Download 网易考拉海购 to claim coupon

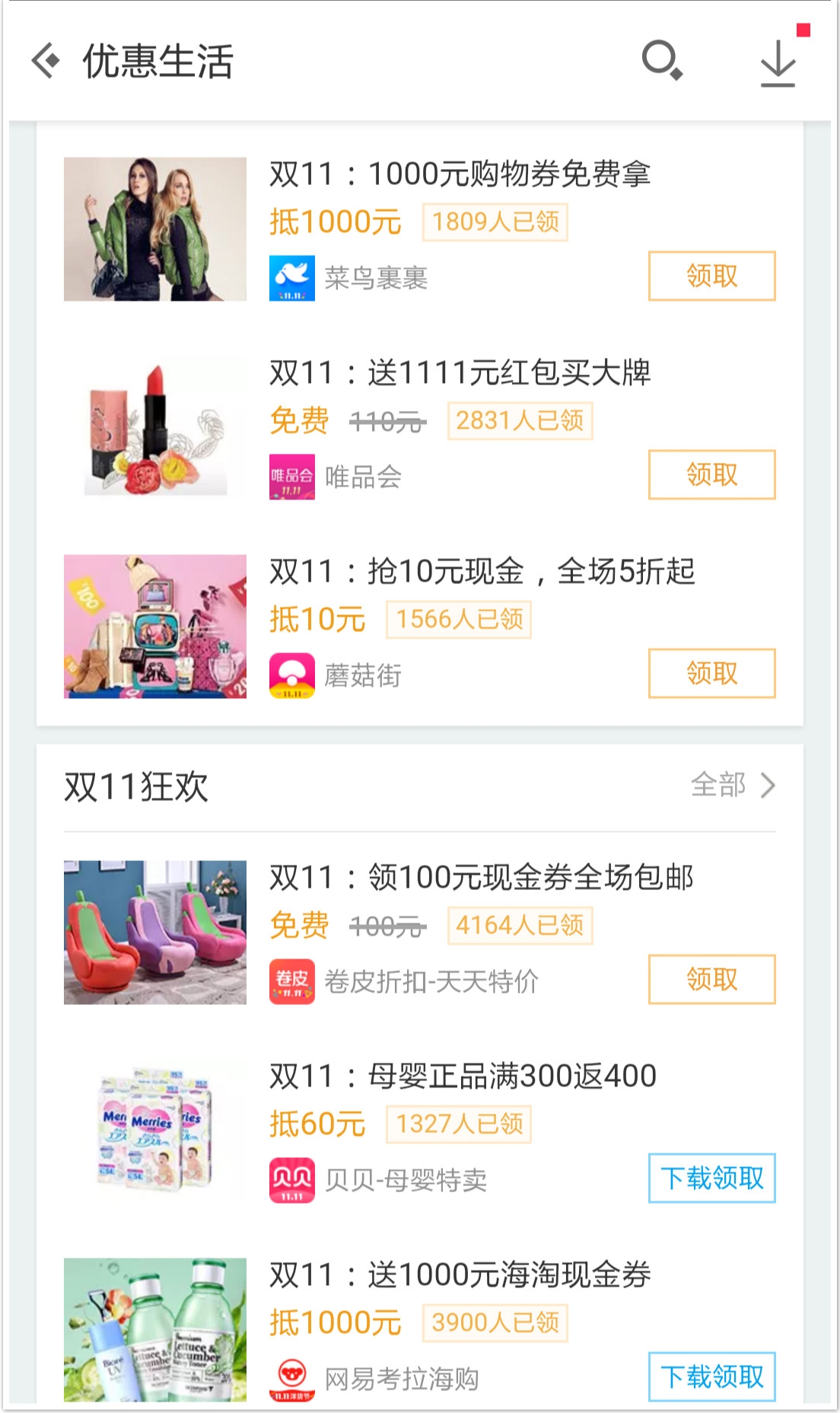tap(711, 1376)
